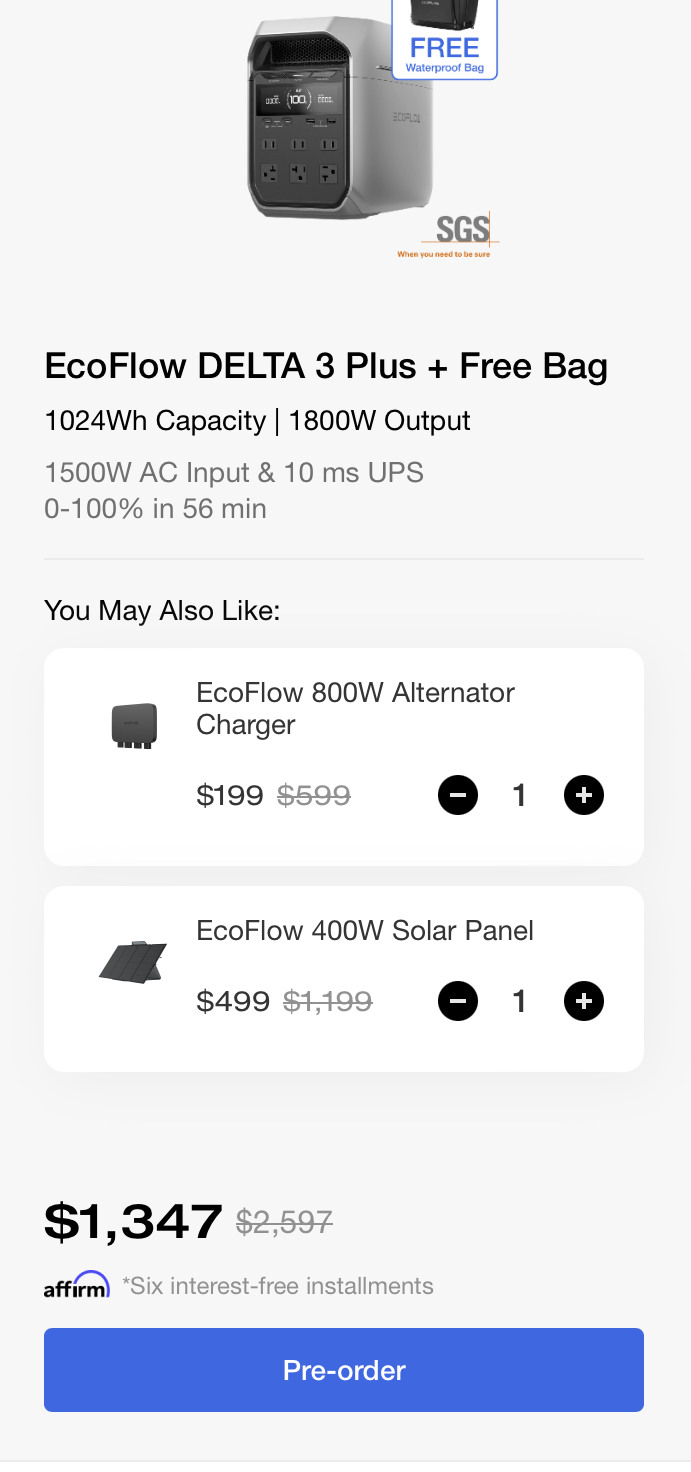Viewport: 691px width, 1472px height.
Task: Add one more EcoFlow 400W Solar Panel
Action: point(584,1000)
